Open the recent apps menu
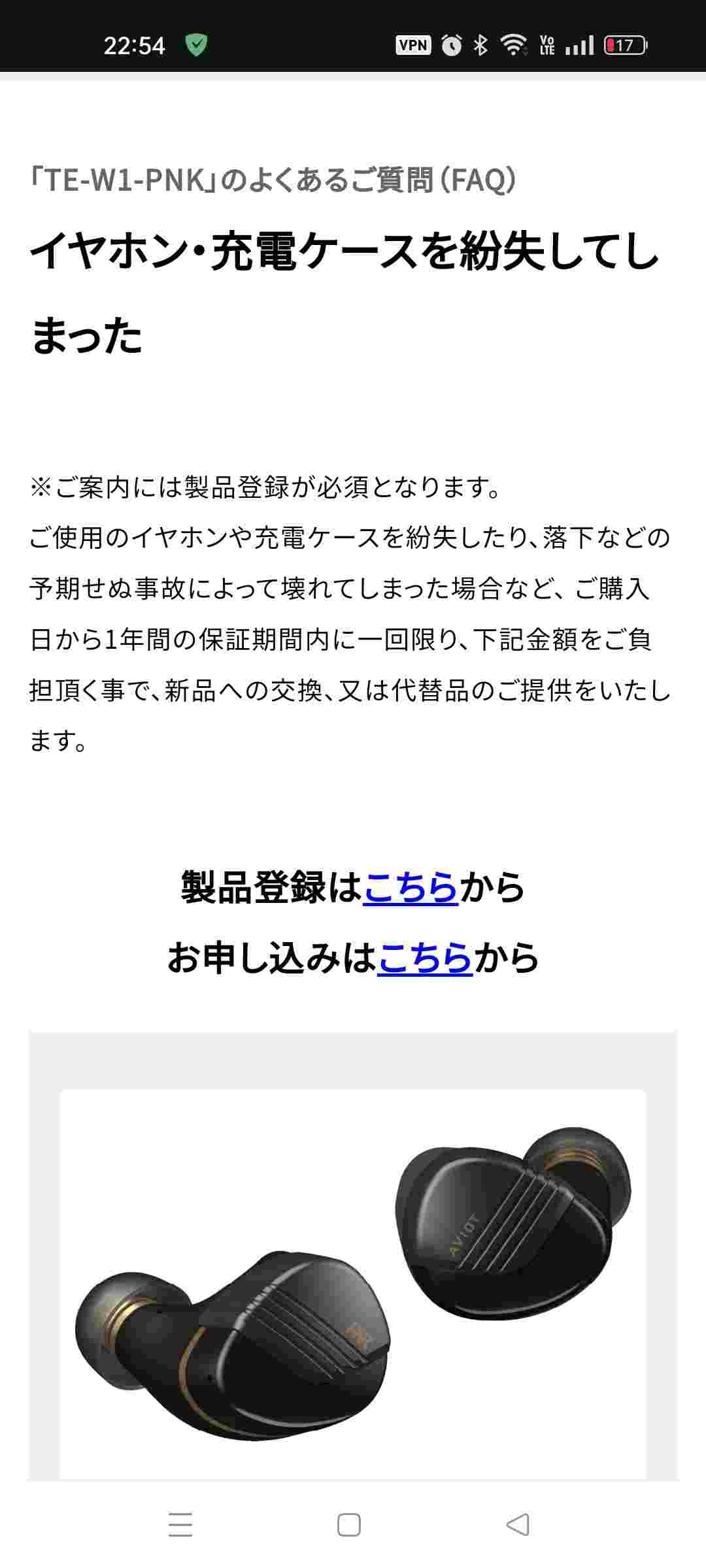This screenshot has height=1568, width=706. pos(180,1525)
